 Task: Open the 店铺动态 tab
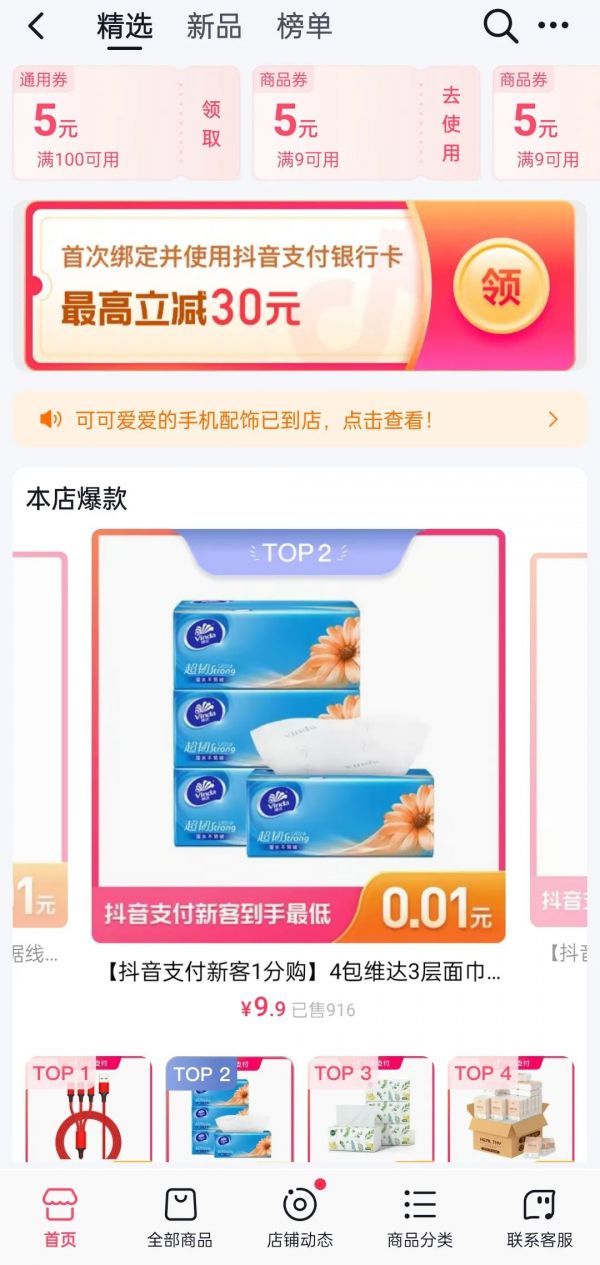pyautogui.click(x=300, y=1217)
